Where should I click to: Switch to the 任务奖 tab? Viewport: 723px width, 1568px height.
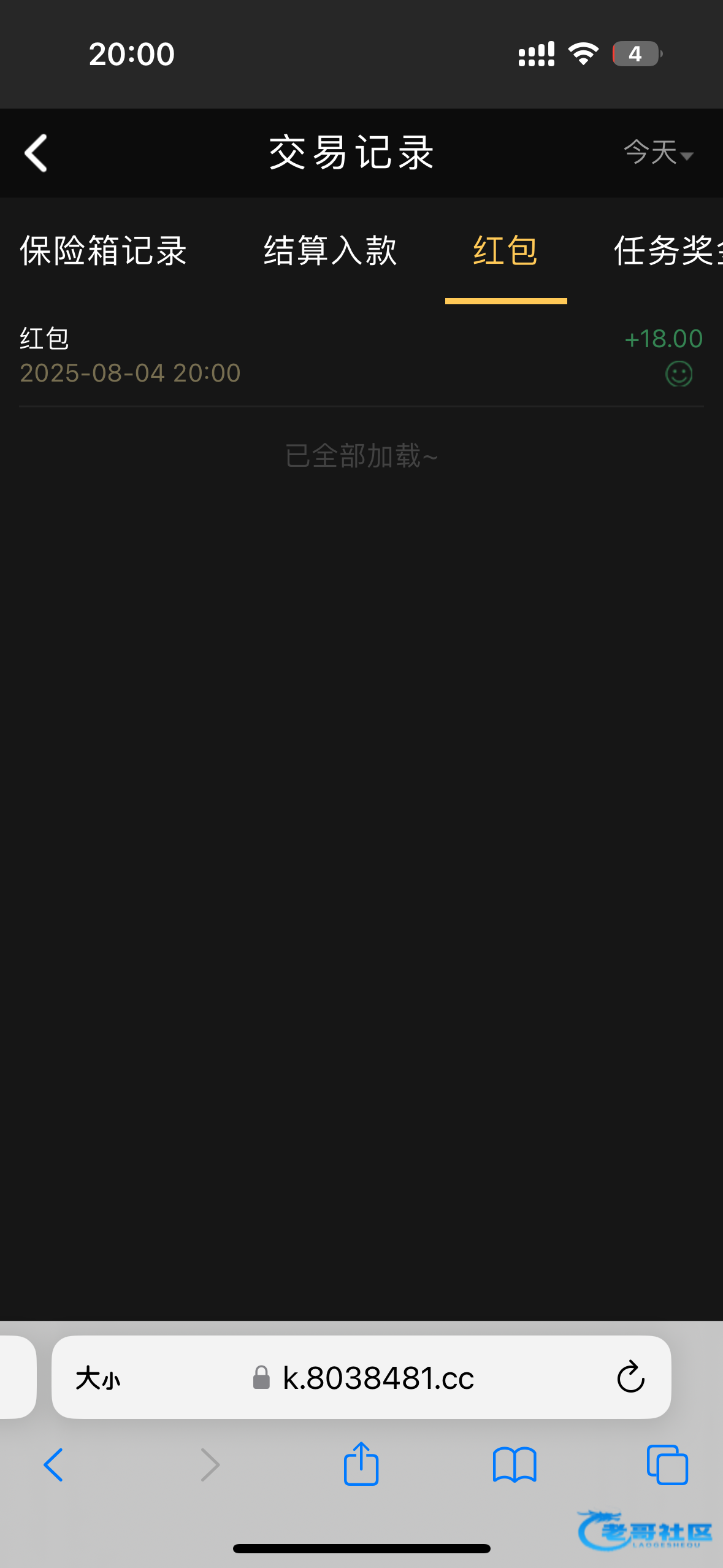(x=668, y=251)
